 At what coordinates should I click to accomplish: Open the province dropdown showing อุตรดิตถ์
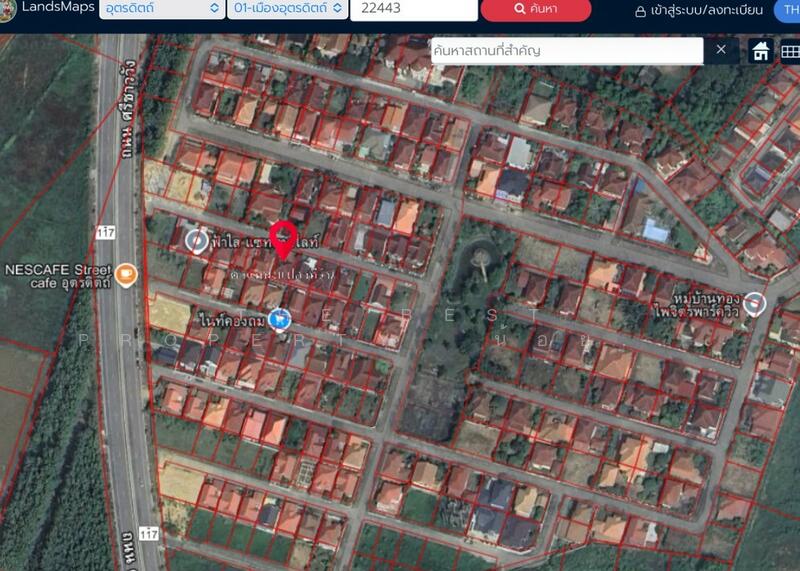point(164,9)
